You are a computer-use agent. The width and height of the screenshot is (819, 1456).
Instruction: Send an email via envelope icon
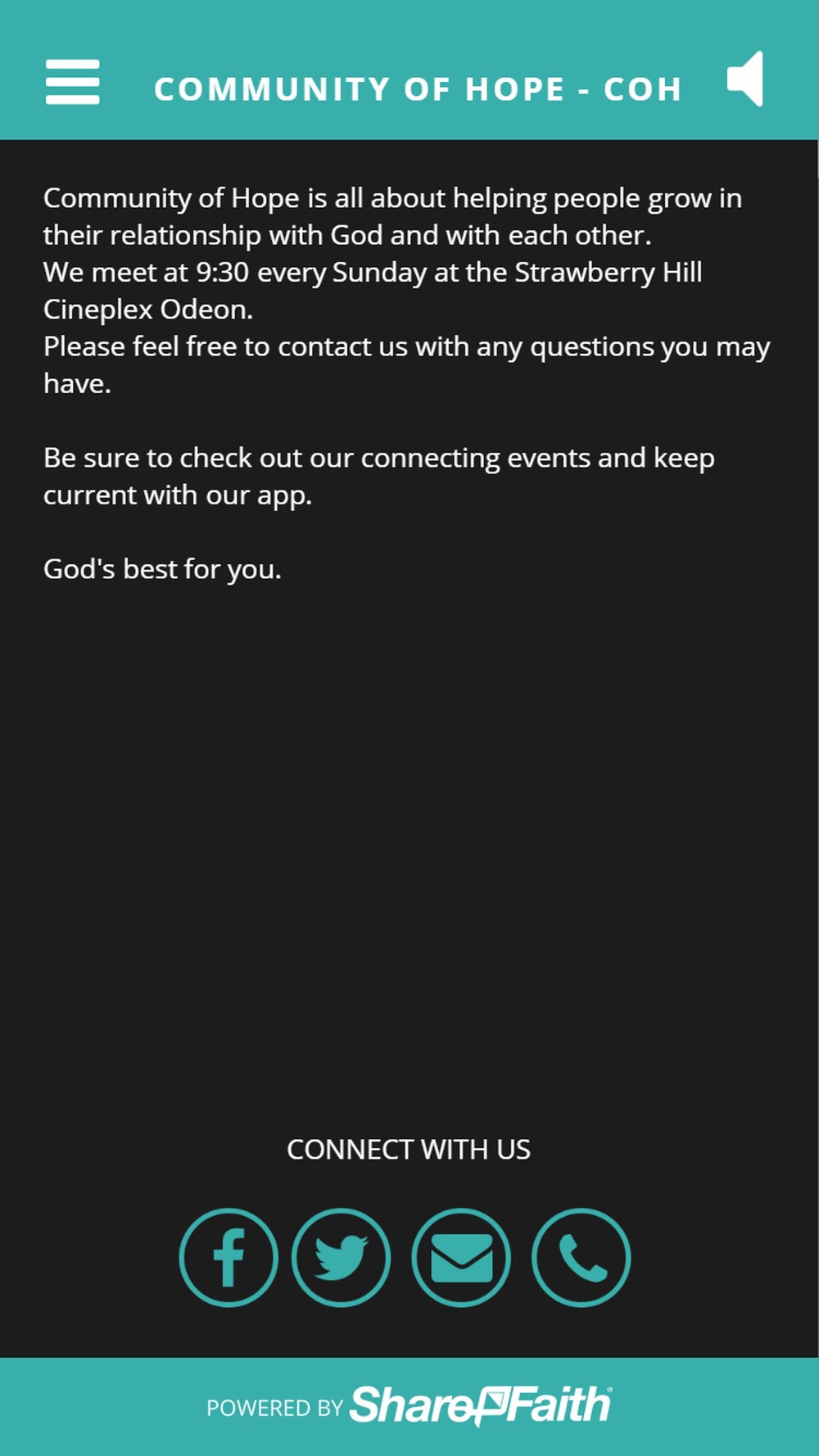[461, 1257]
